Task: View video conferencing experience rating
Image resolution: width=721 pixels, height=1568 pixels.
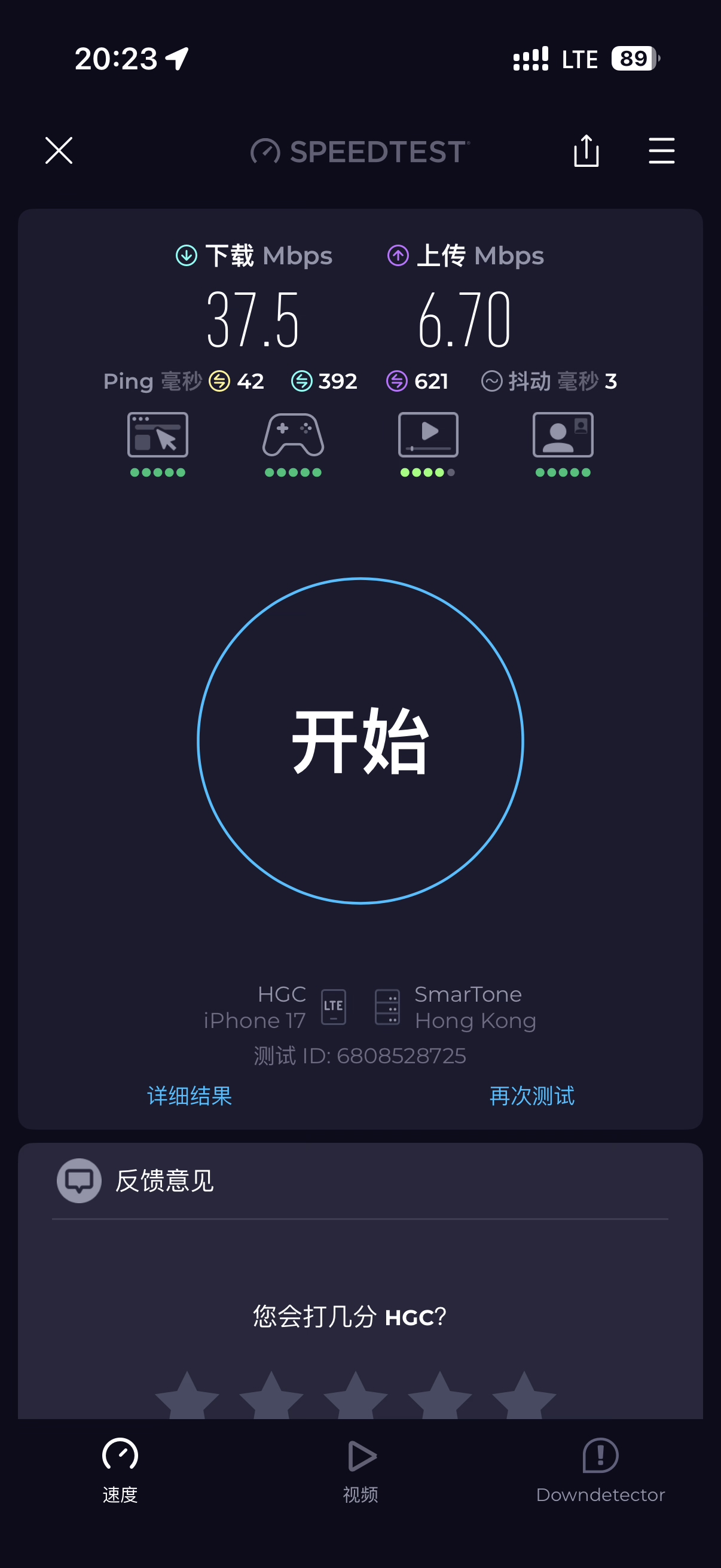Action: (x=563, y=443)
